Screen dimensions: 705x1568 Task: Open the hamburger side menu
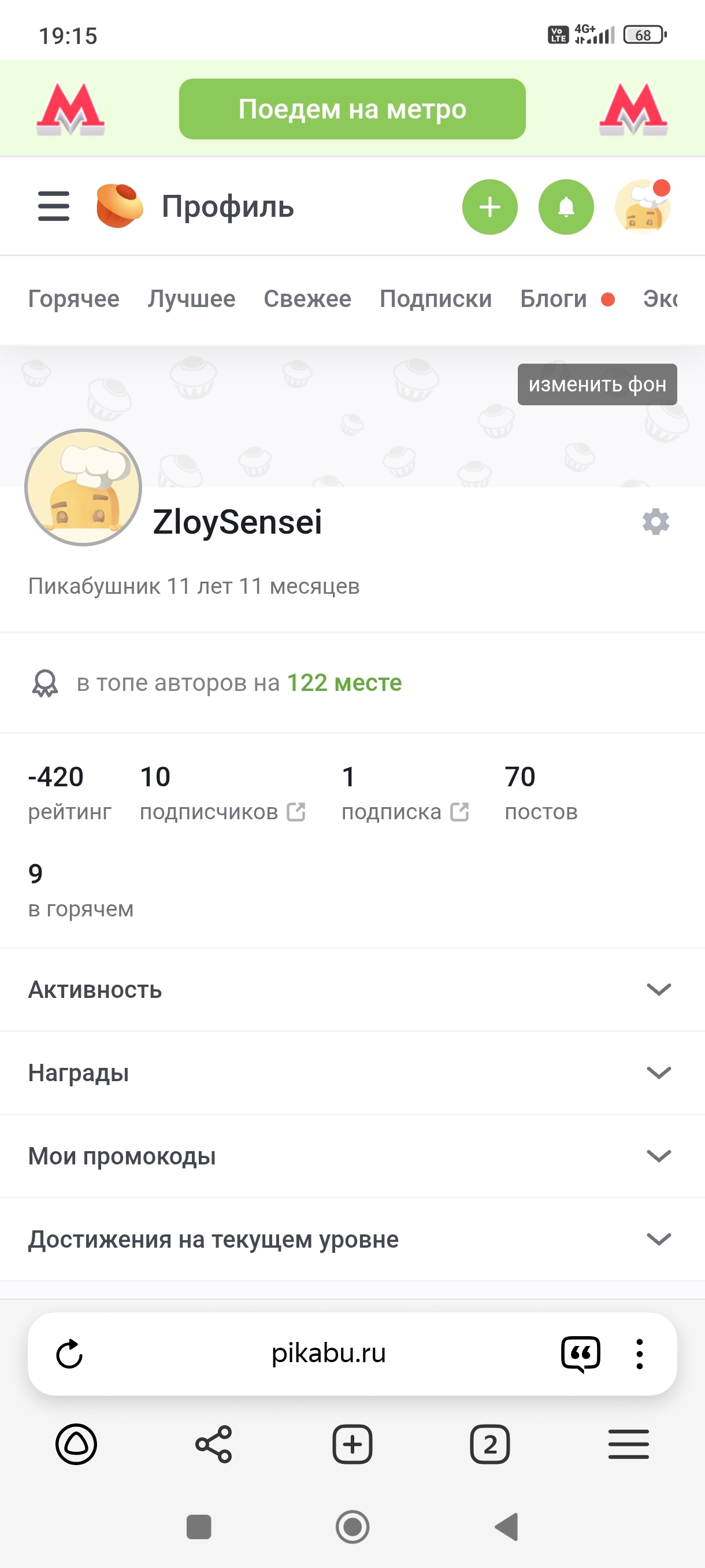tap(54, 206)
